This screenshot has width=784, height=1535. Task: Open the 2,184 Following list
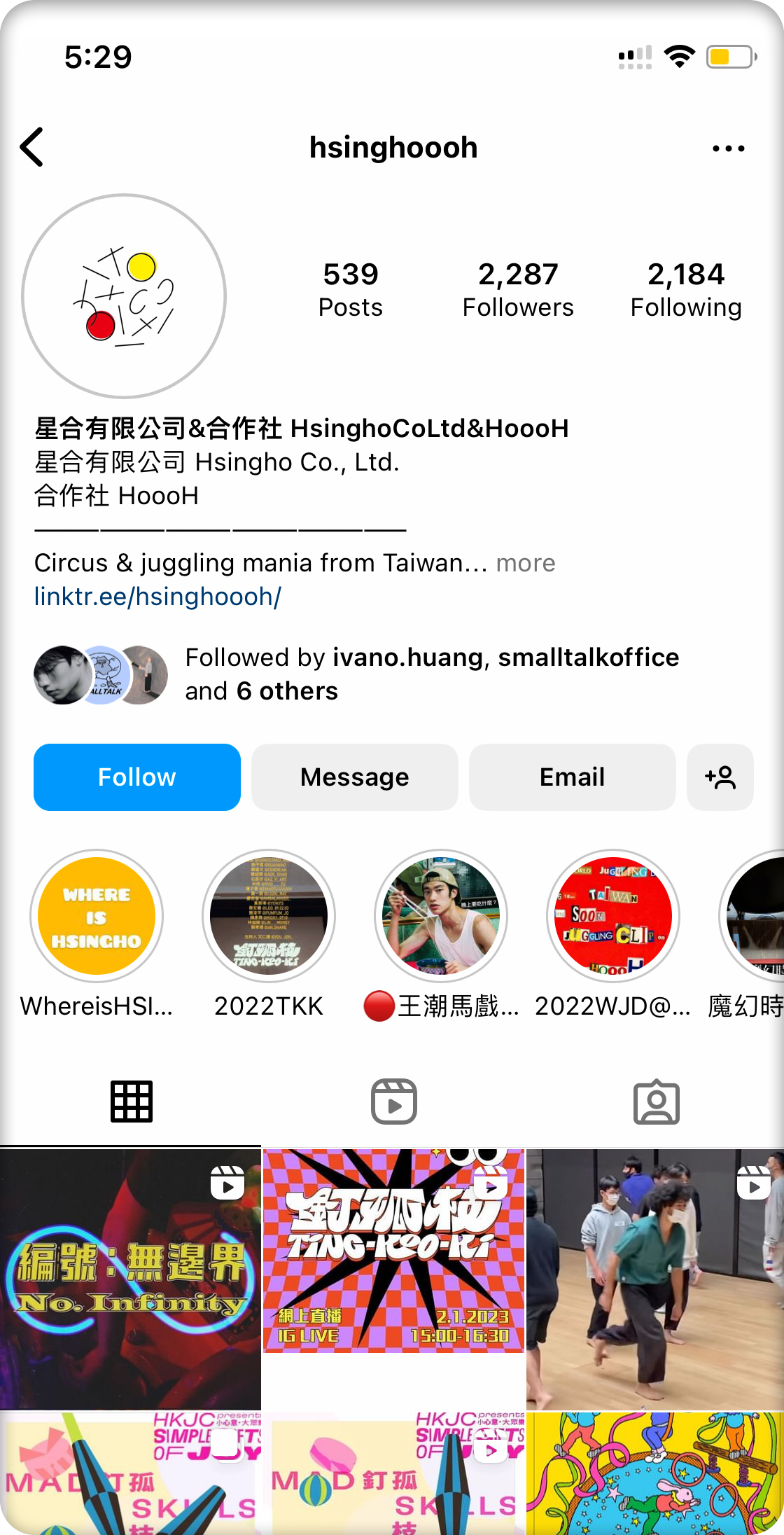tap(685, 289)
